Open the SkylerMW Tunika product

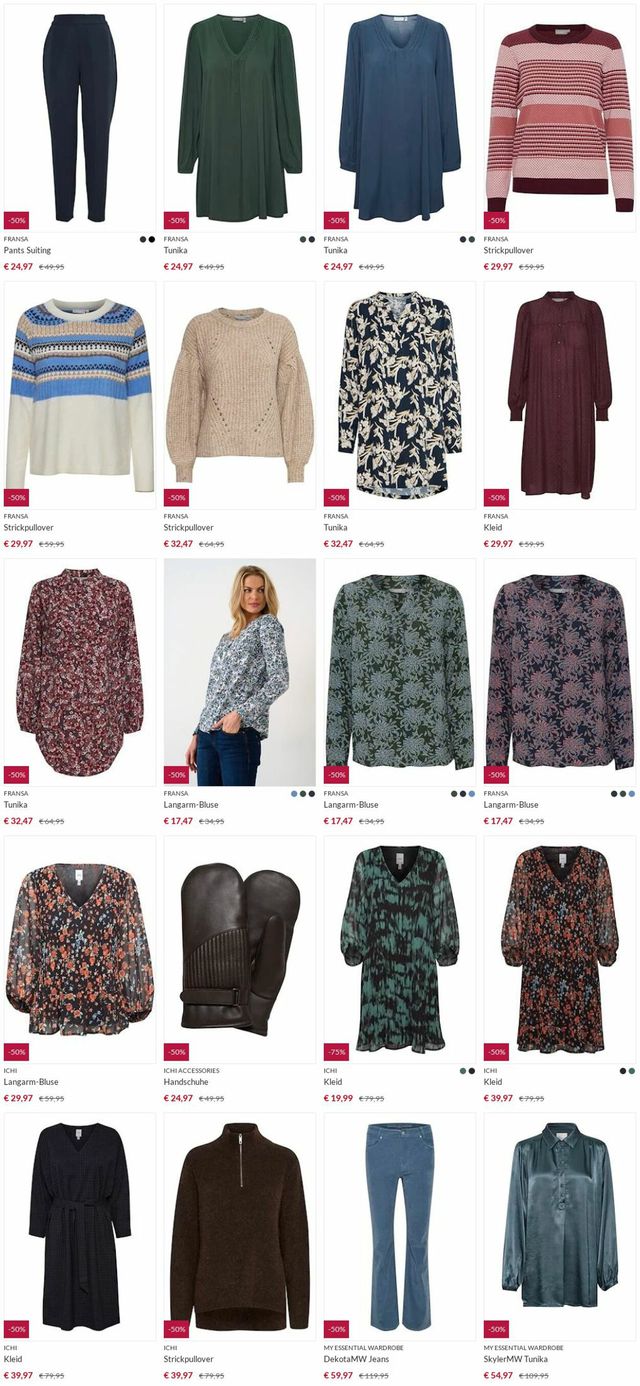coord(560,1226)
